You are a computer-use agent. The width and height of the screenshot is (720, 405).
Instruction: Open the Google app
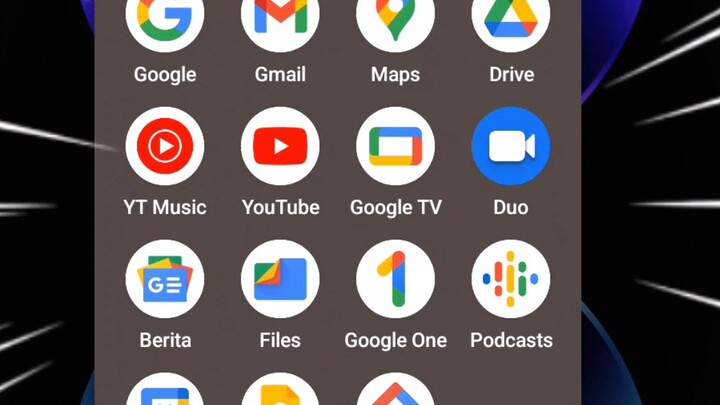165,22
